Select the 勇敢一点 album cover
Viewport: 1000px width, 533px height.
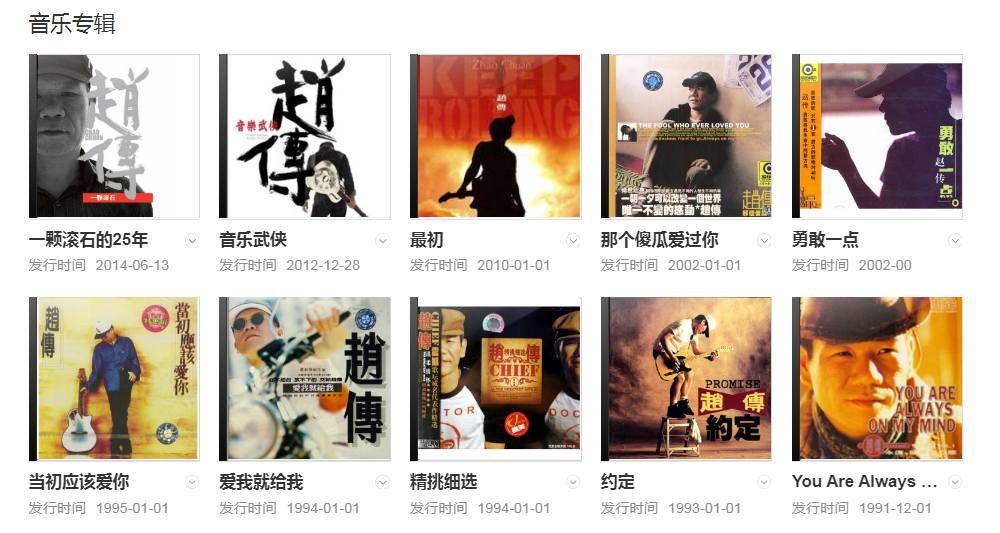[x=878, y=137]
